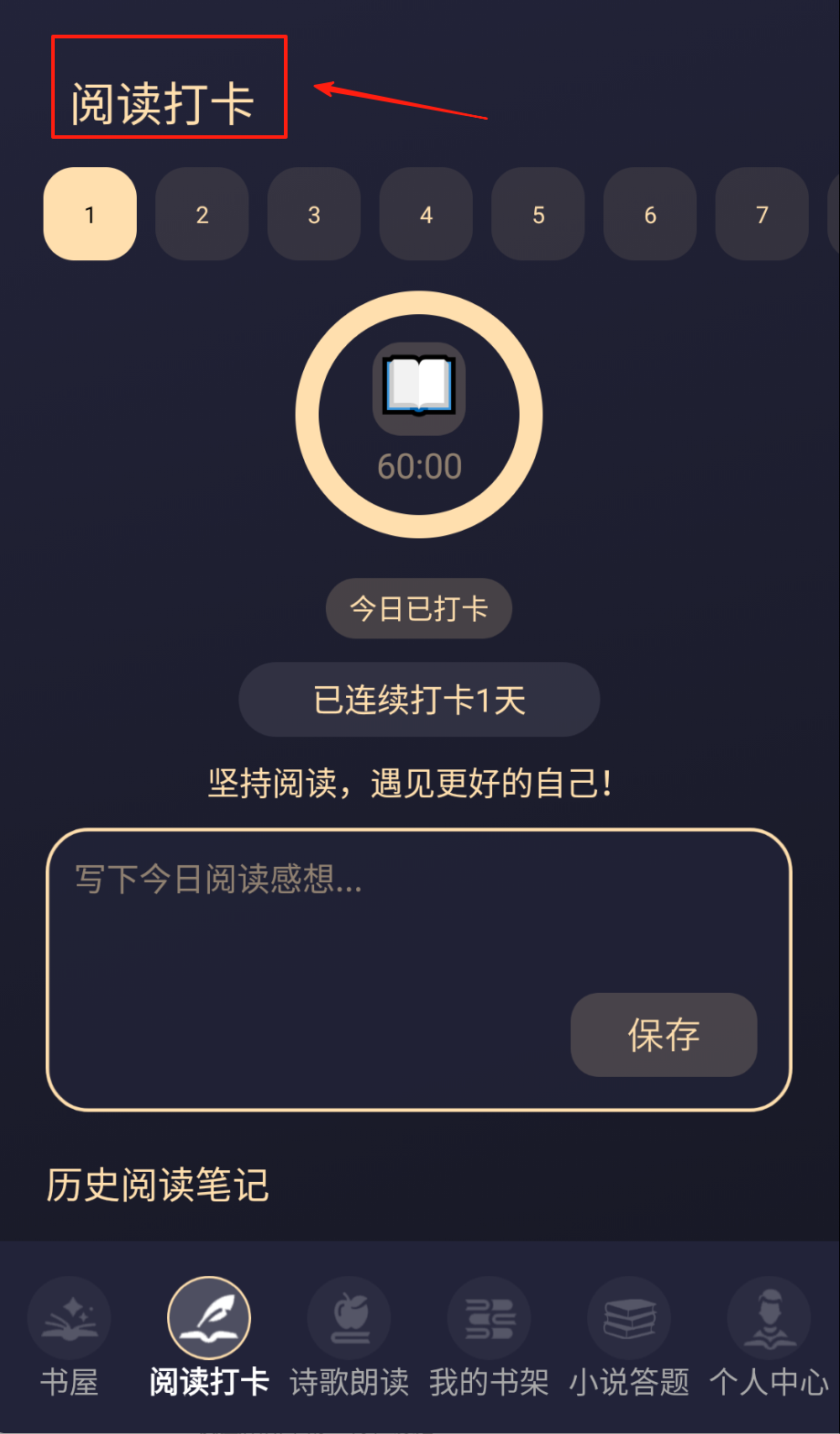Tap day 4 chip

[426, 214]
